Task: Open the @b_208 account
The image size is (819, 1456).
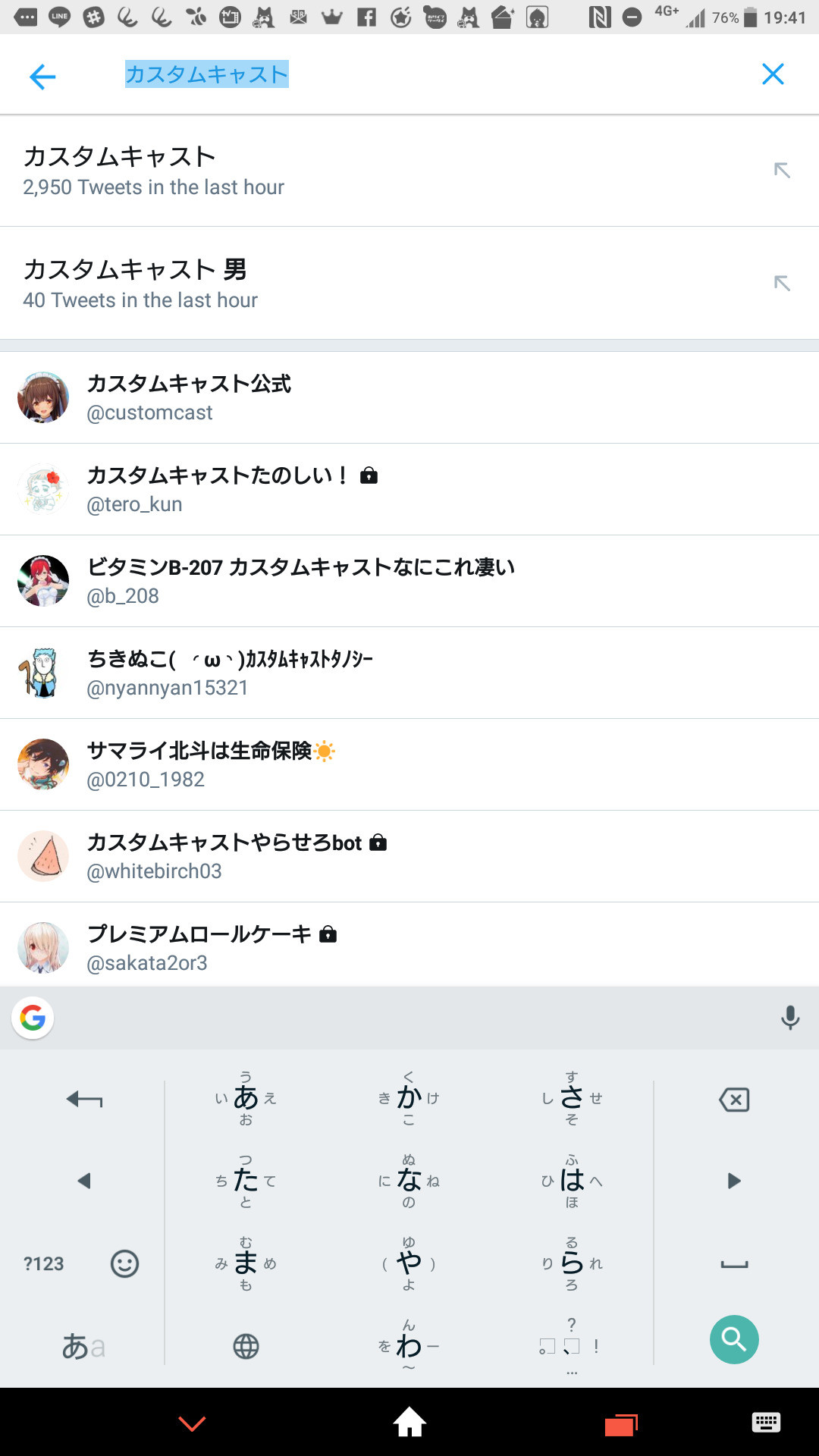Action: tap(409, 581)
